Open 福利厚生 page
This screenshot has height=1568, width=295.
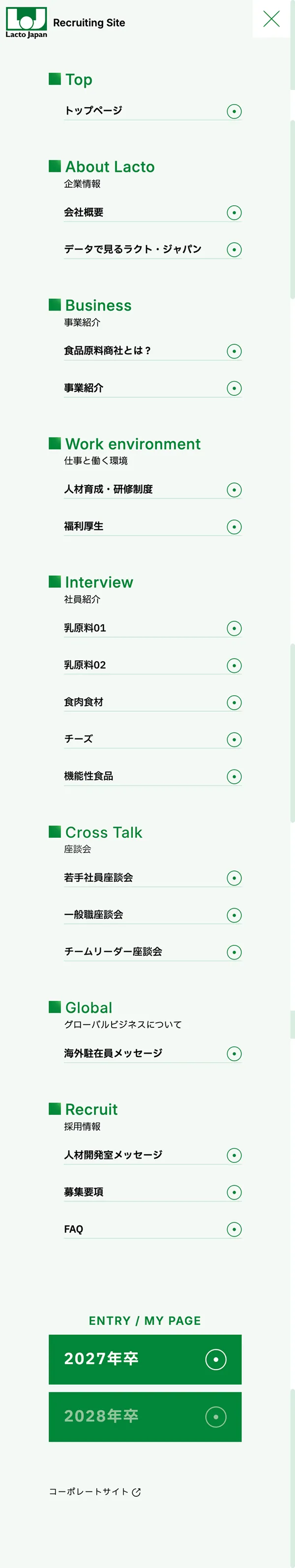(152, 526)
